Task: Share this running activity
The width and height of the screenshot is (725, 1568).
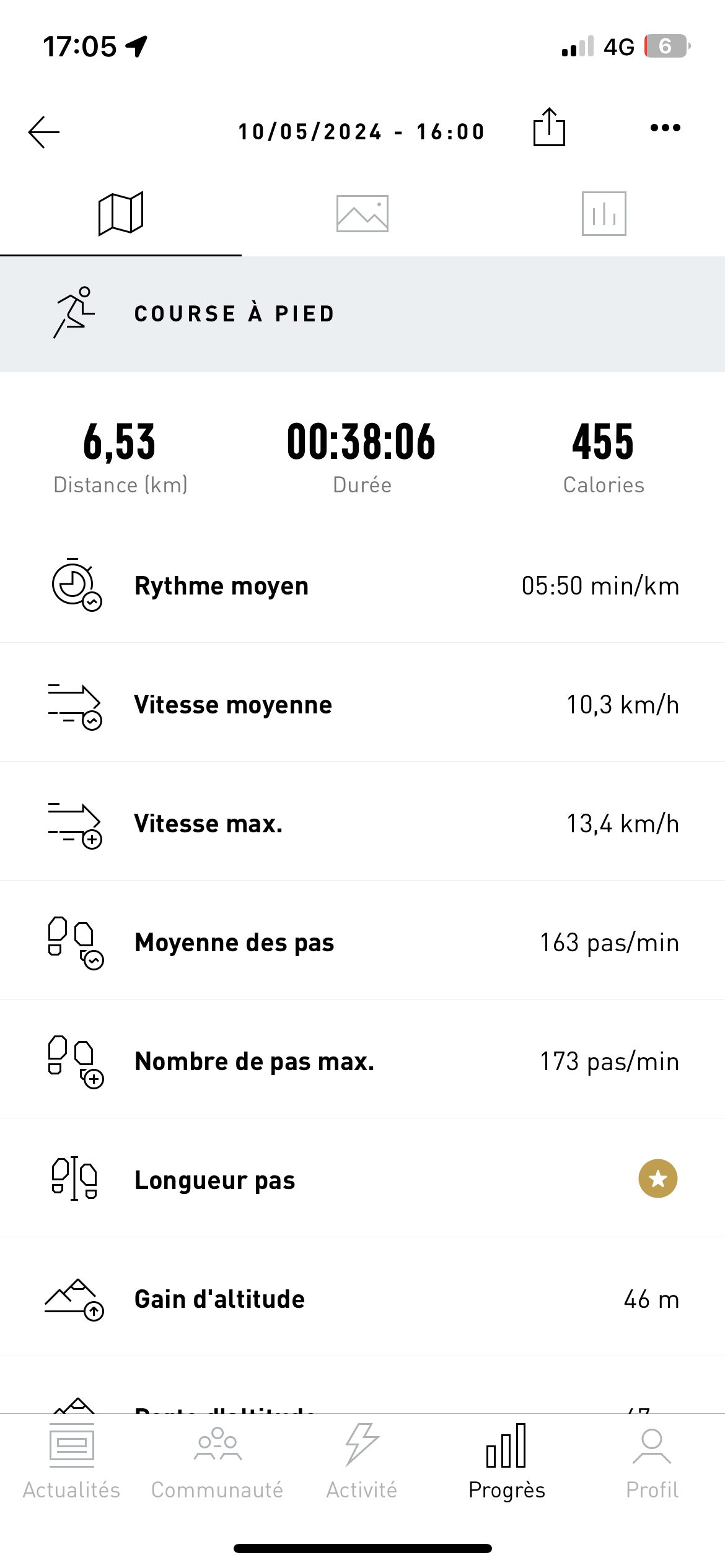Action: coord(549,127)
